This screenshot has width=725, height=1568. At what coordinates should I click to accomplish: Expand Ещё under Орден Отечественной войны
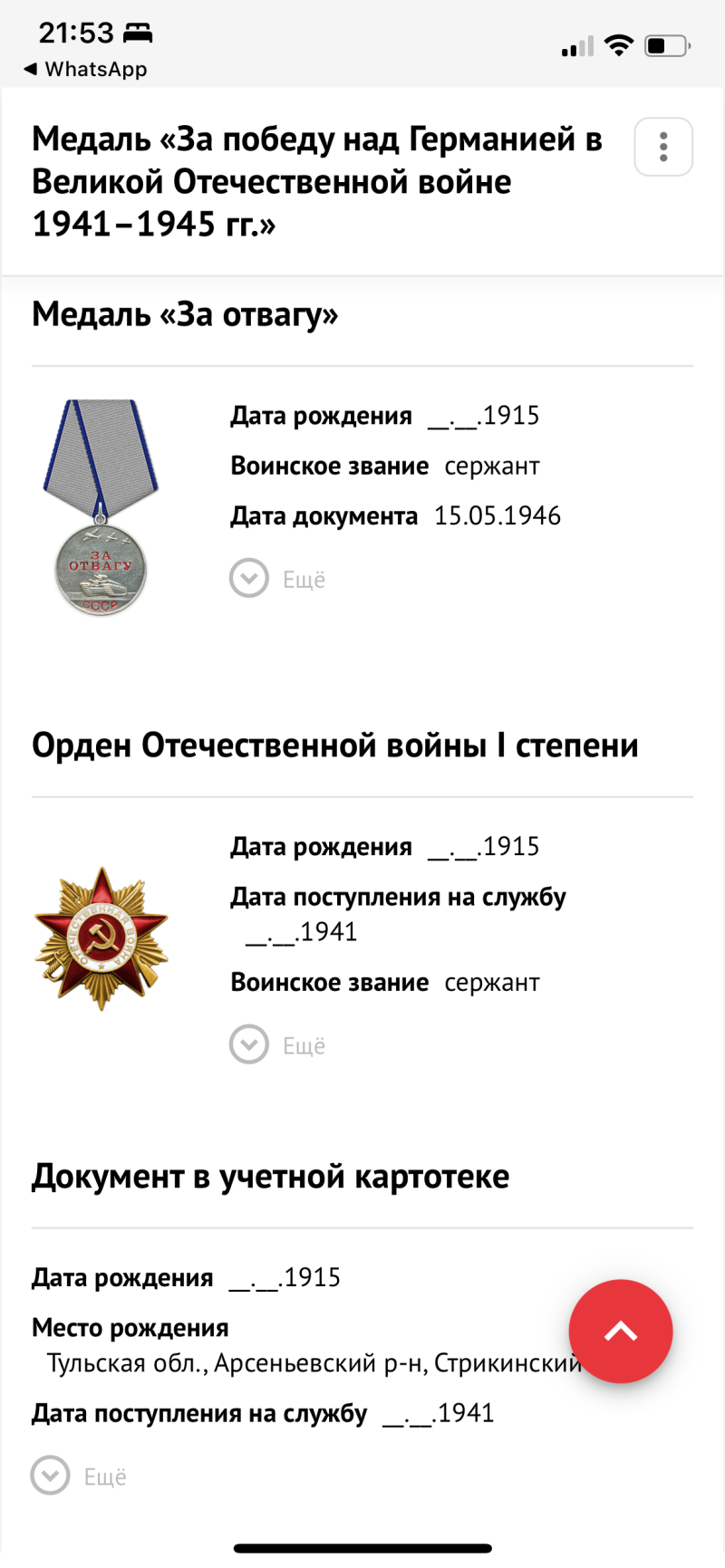(277, 1045)
